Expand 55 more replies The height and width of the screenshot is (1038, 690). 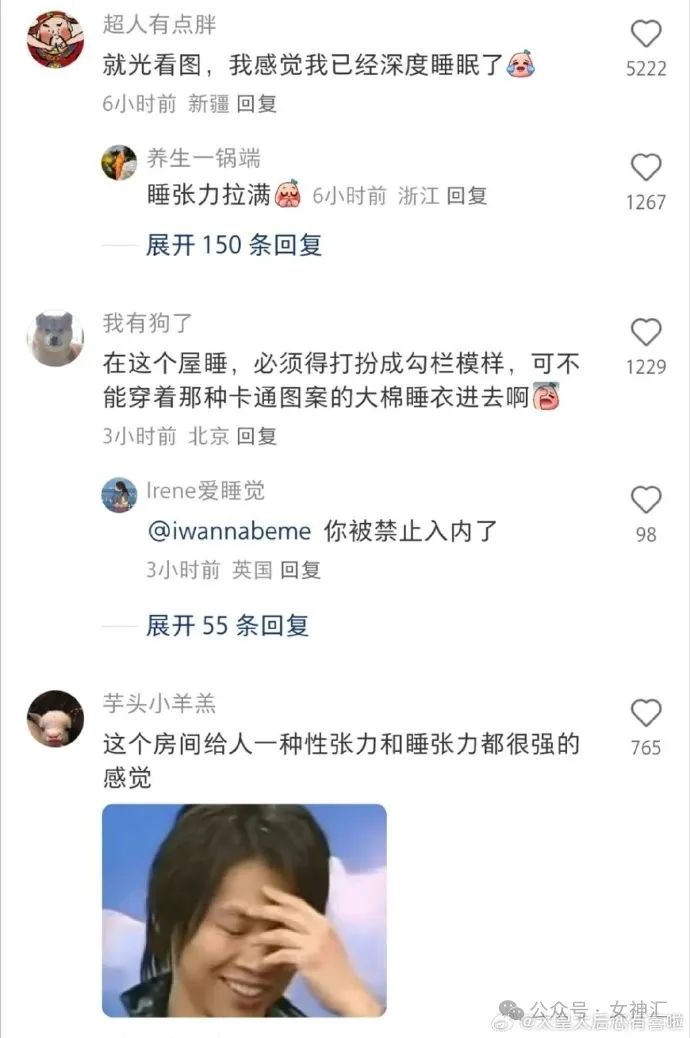[227, 626]
